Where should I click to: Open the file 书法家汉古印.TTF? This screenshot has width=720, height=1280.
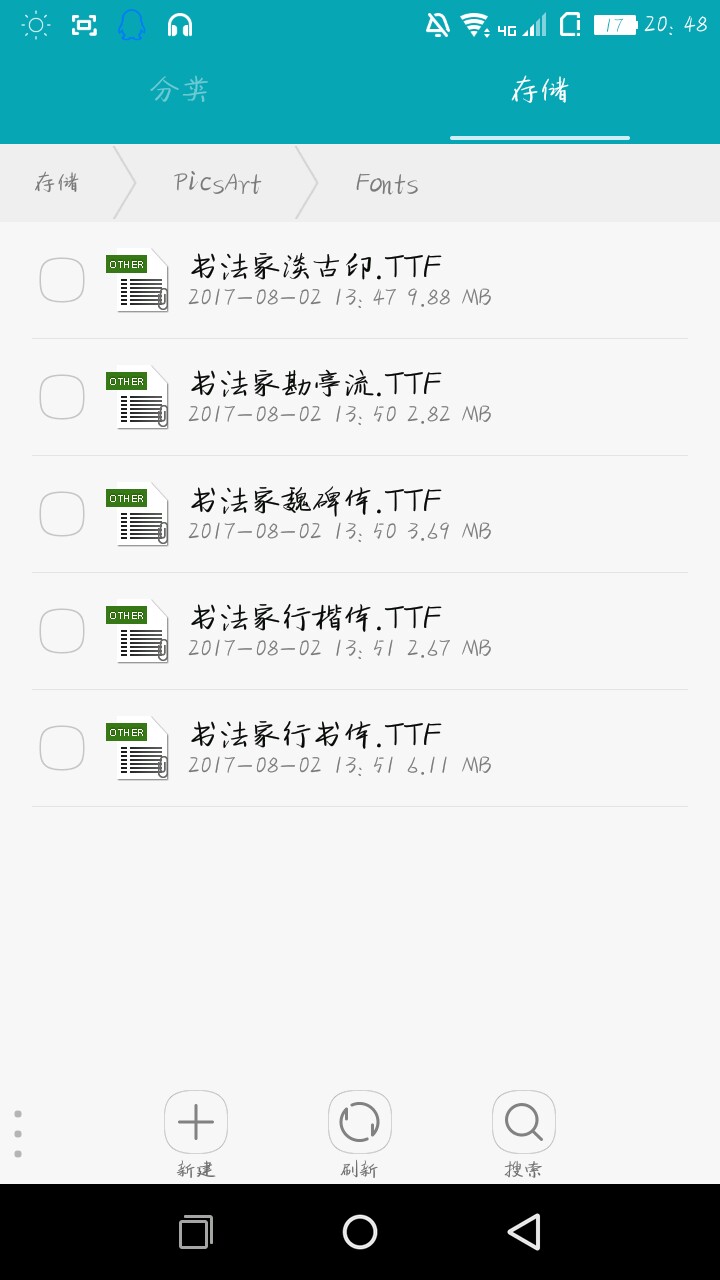pyautogui.click(x=340, y=280)
